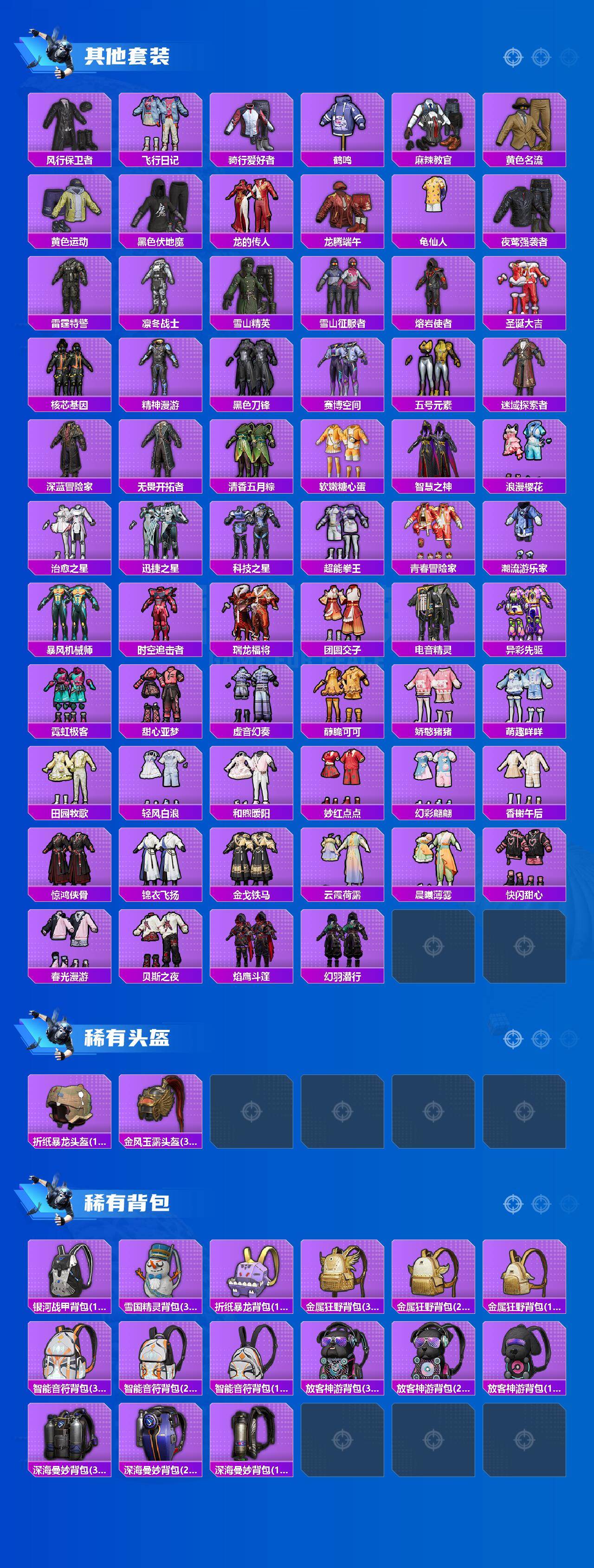Click the middle crosshair icon near 其他套装 header
This screenshot has width=594, height=1568.
click(x=541, y=58)
